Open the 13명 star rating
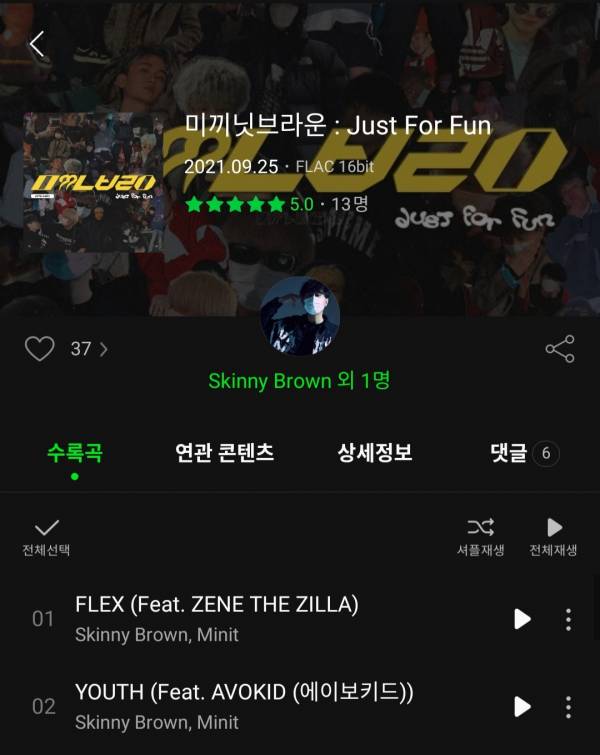 pos(276,204)
